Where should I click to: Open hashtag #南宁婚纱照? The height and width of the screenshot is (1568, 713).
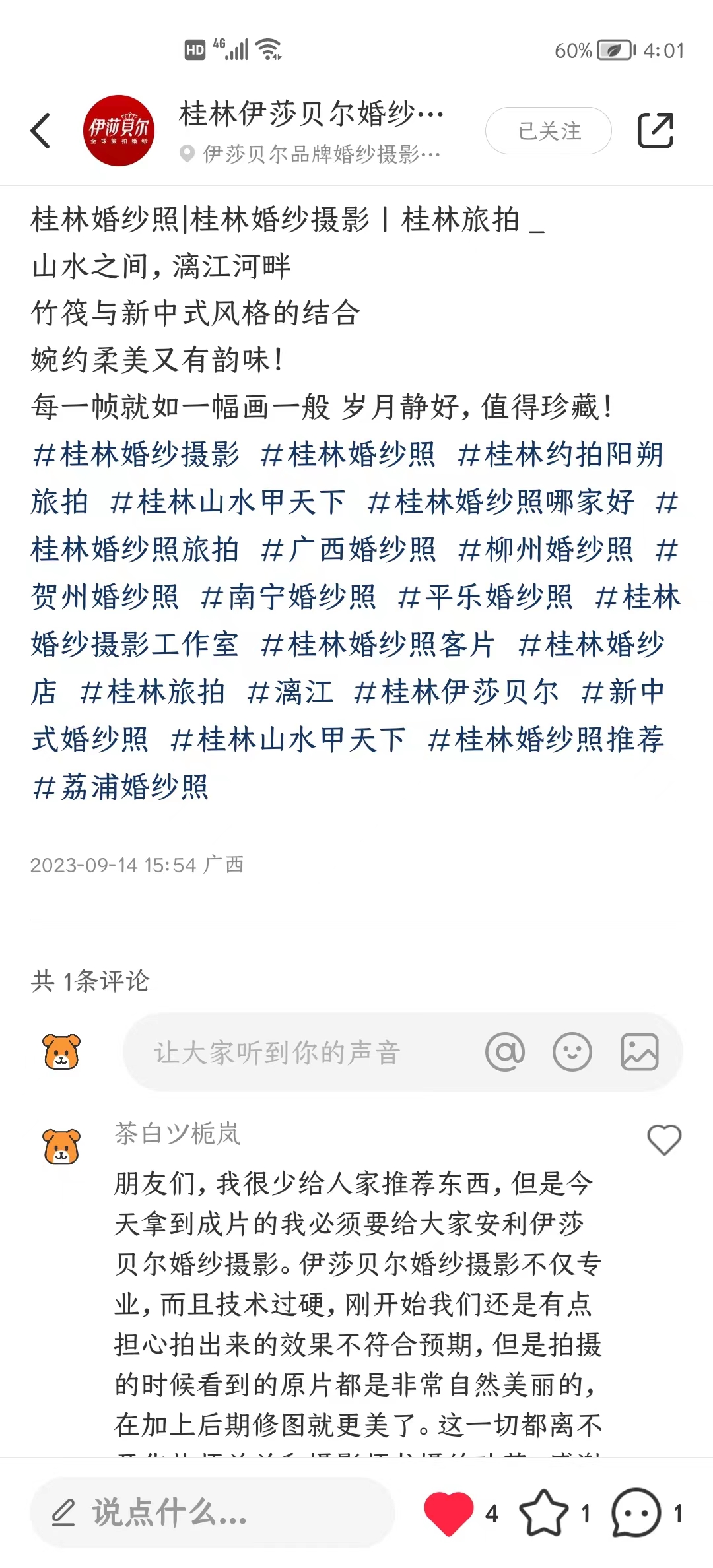coord(289,597)
